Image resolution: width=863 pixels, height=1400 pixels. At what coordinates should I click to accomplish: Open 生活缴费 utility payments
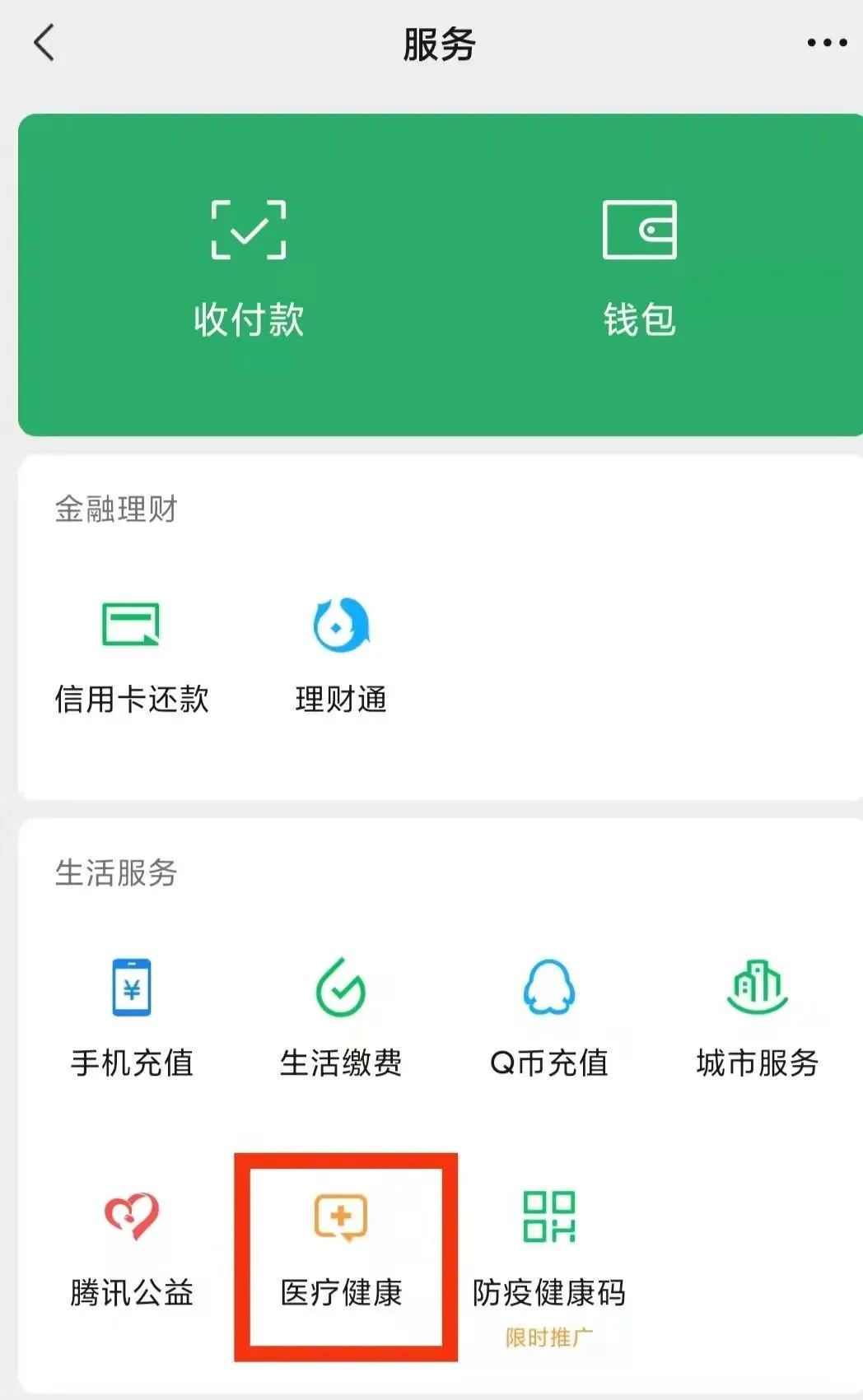[x=341, y=1017]
